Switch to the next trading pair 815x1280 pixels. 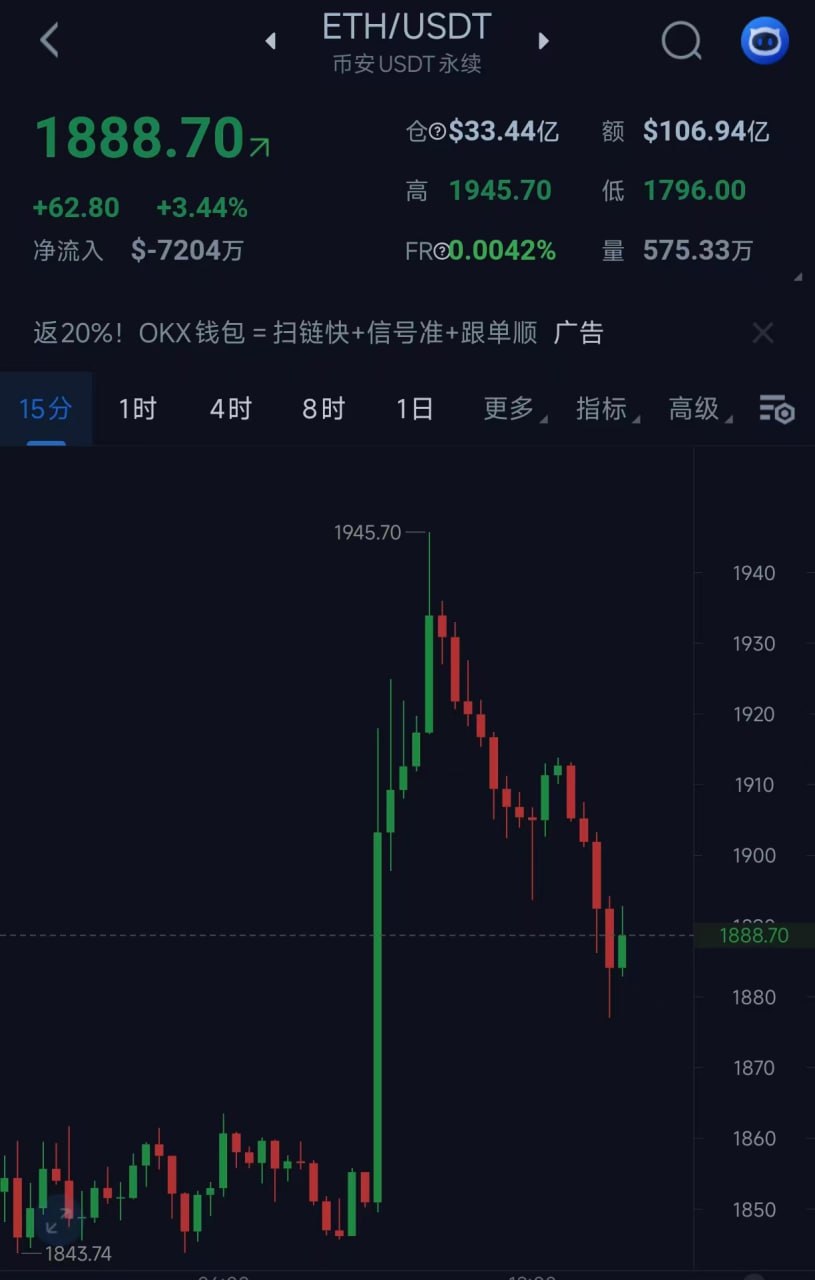(543, 41)
